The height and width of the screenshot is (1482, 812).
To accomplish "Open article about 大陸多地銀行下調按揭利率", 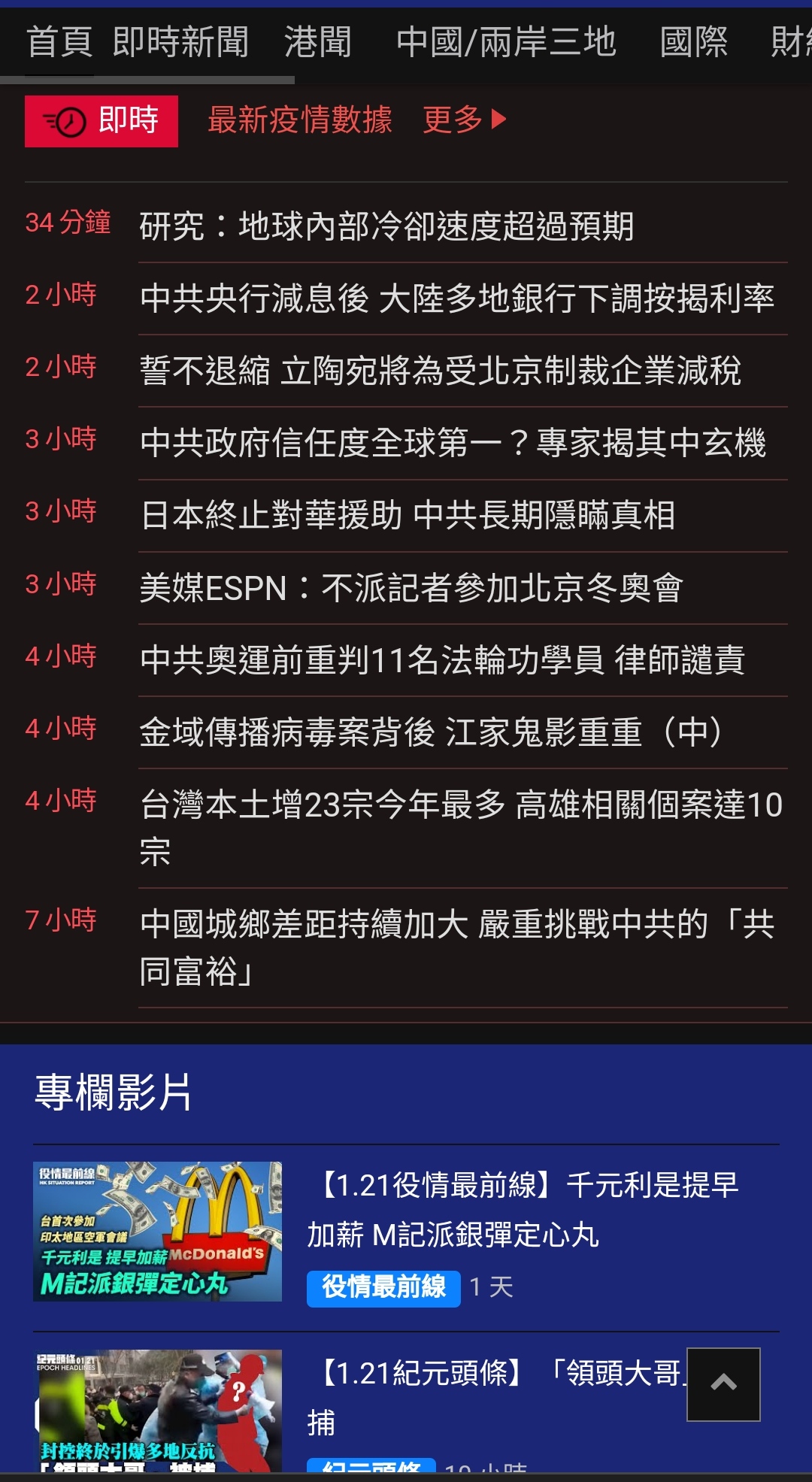I will point(456,299).
